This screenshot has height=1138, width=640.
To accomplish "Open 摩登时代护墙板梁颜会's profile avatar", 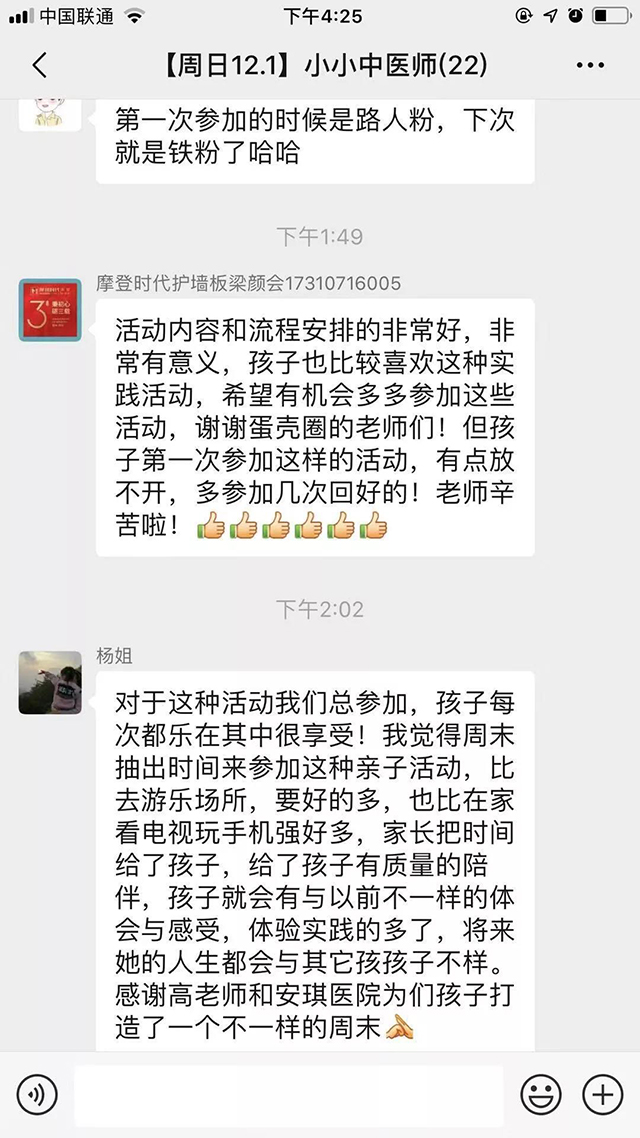I will (x=50, y=310).
